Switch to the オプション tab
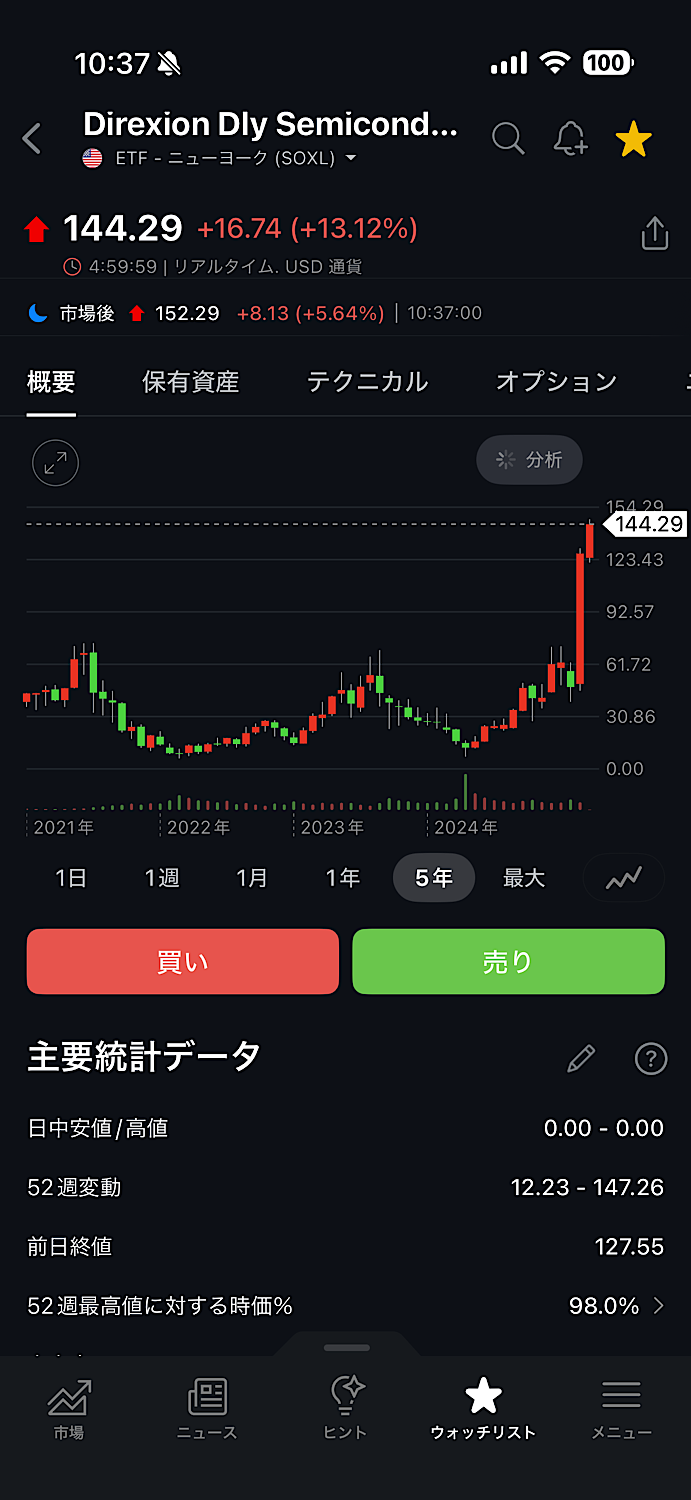Screen dimensions: 691x1500 tap(556, 381)
